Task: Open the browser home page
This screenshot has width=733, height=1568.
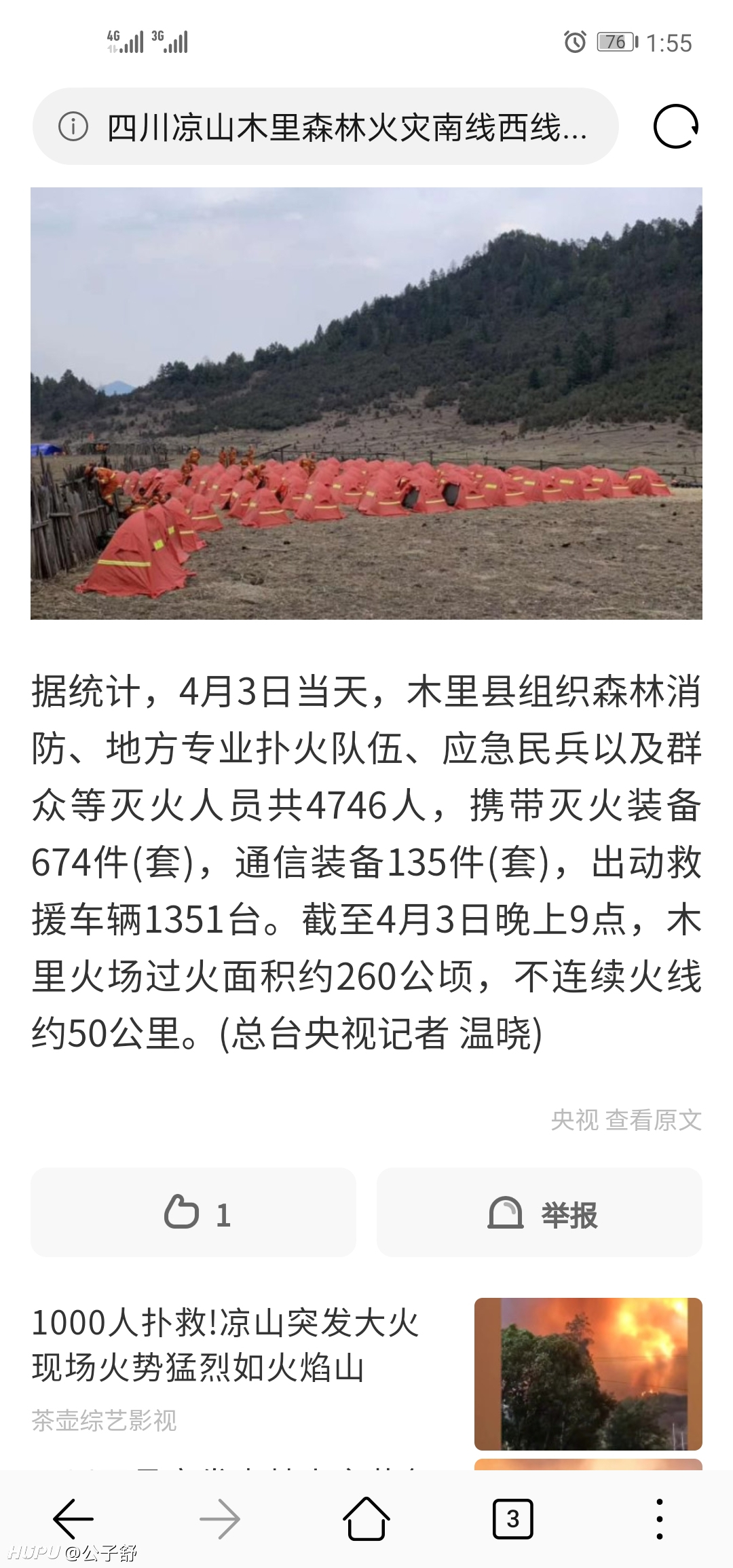Action: 366,1519
